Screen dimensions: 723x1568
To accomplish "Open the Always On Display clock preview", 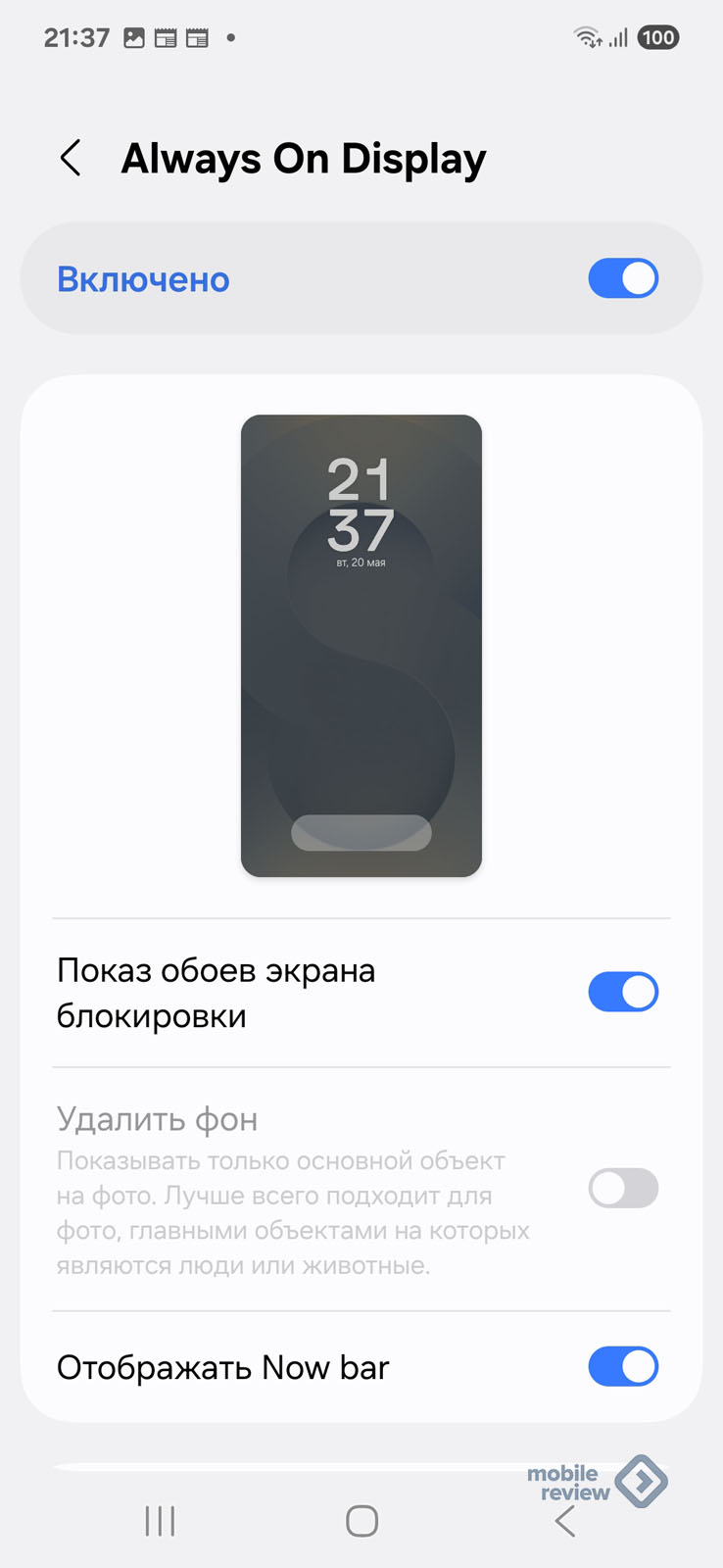I will coord(361,645).
